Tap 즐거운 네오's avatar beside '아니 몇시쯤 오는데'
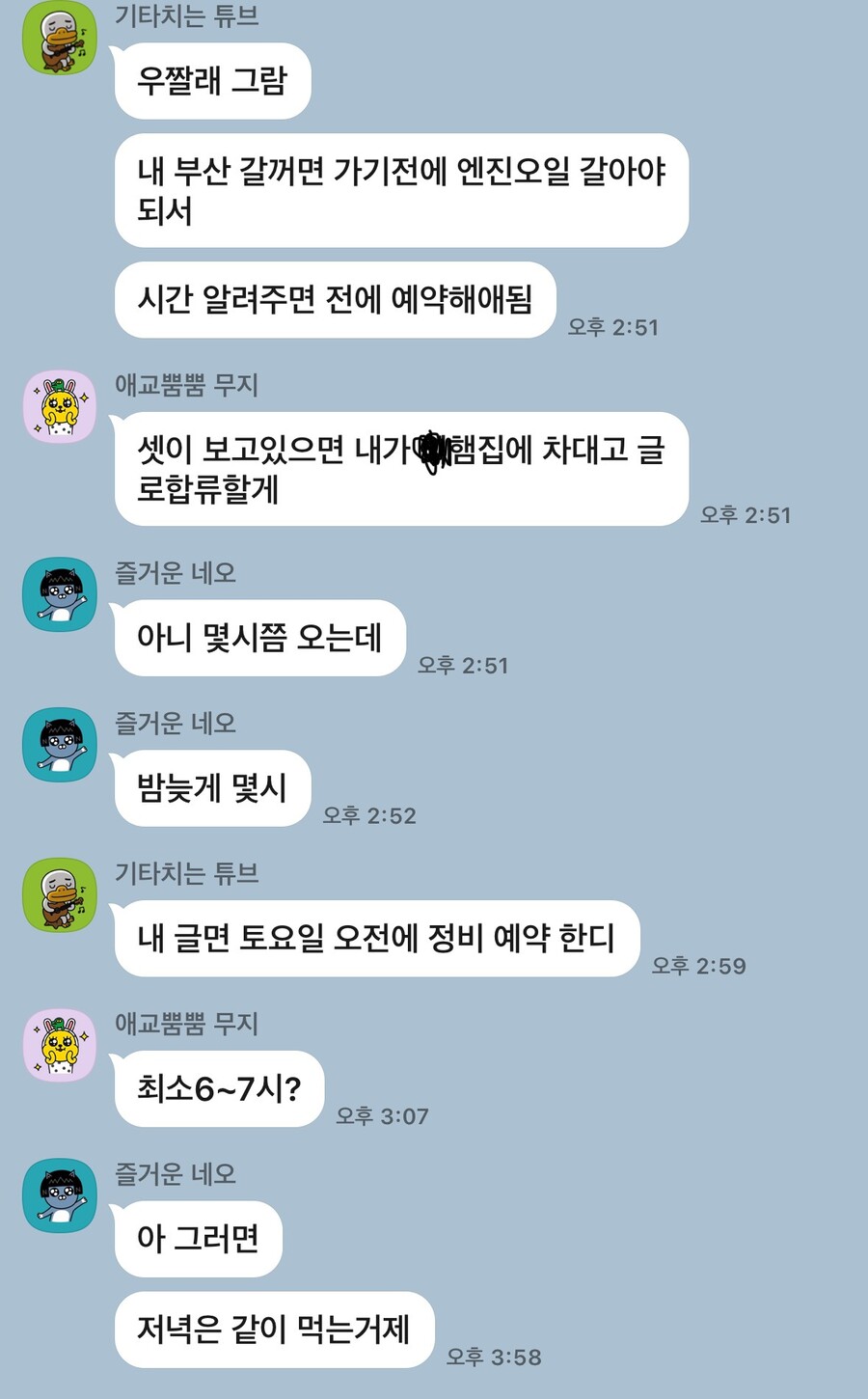The width and height of the screenshot is (868, 1399). pos(60,594)
